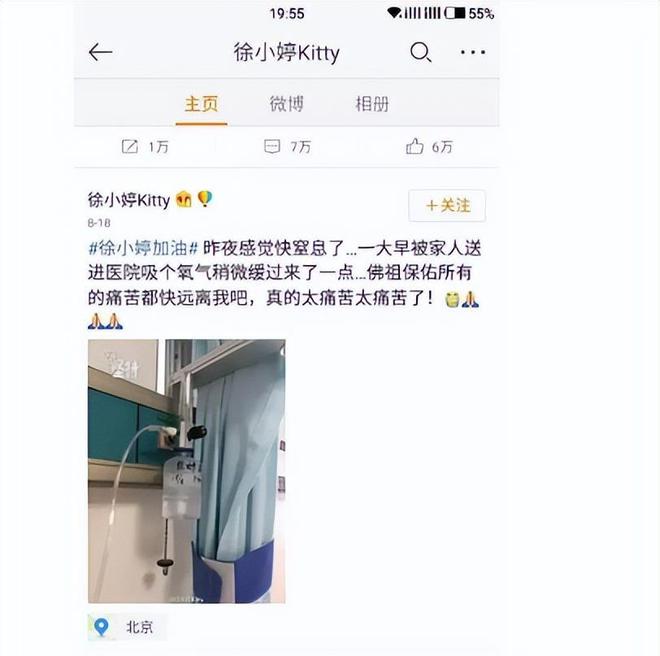Open the 北京 location tag
The width and height of the screenshot is (660, 656).
click(x=128, y=627)
